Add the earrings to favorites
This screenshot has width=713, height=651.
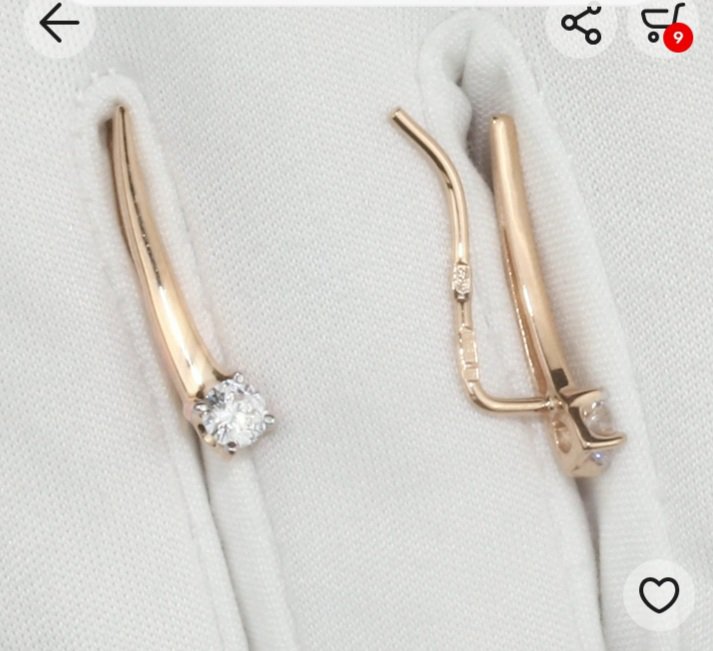(x=658, y=596)
